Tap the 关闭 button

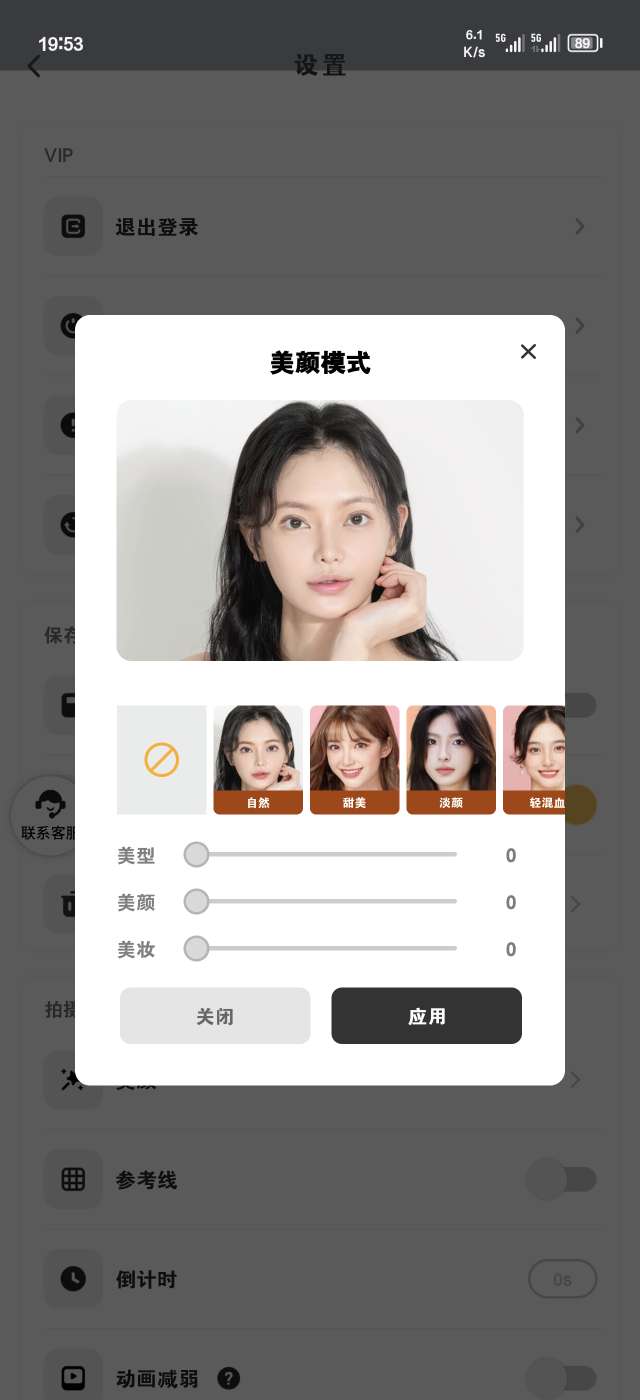tap(215, 1016)
